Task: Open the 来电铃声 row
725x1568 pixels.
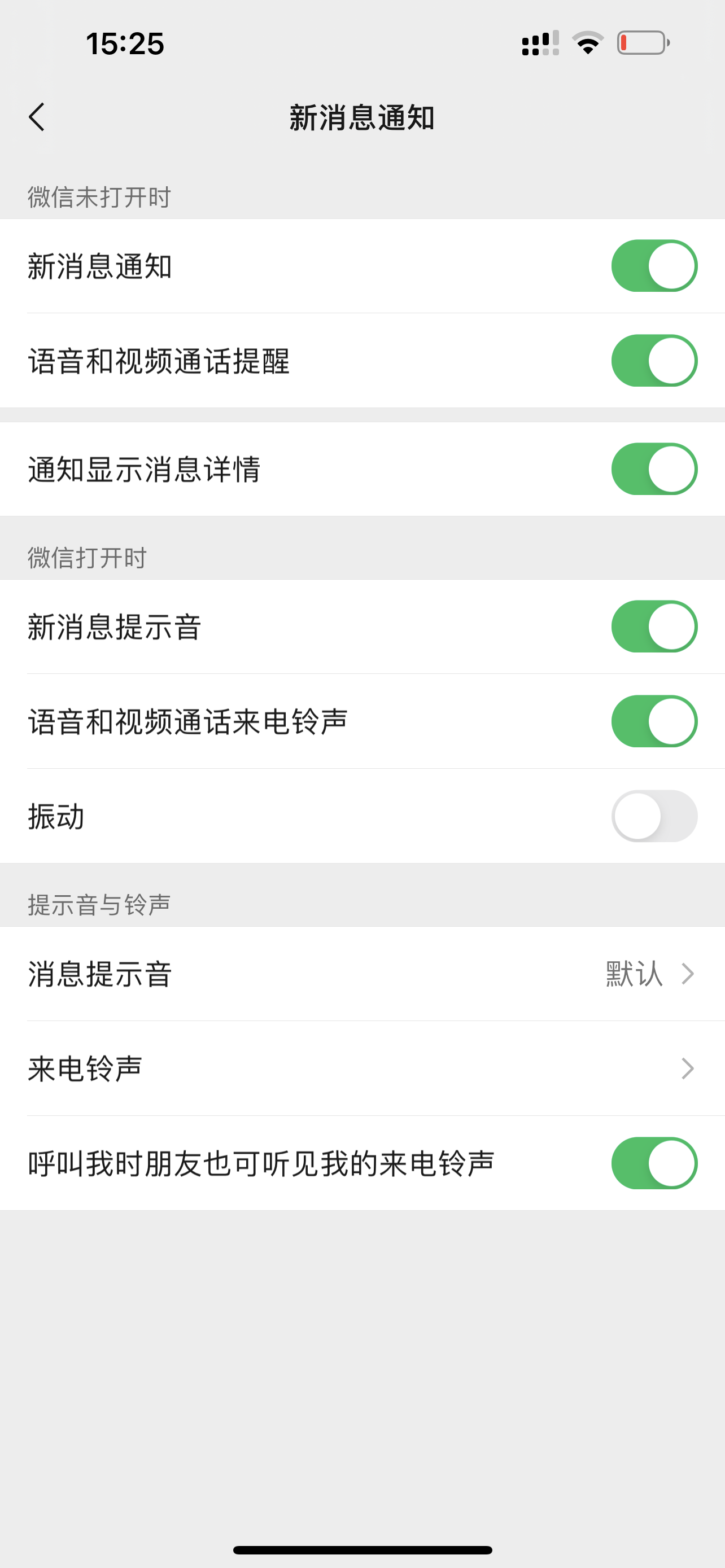Action: (362, 1069)
